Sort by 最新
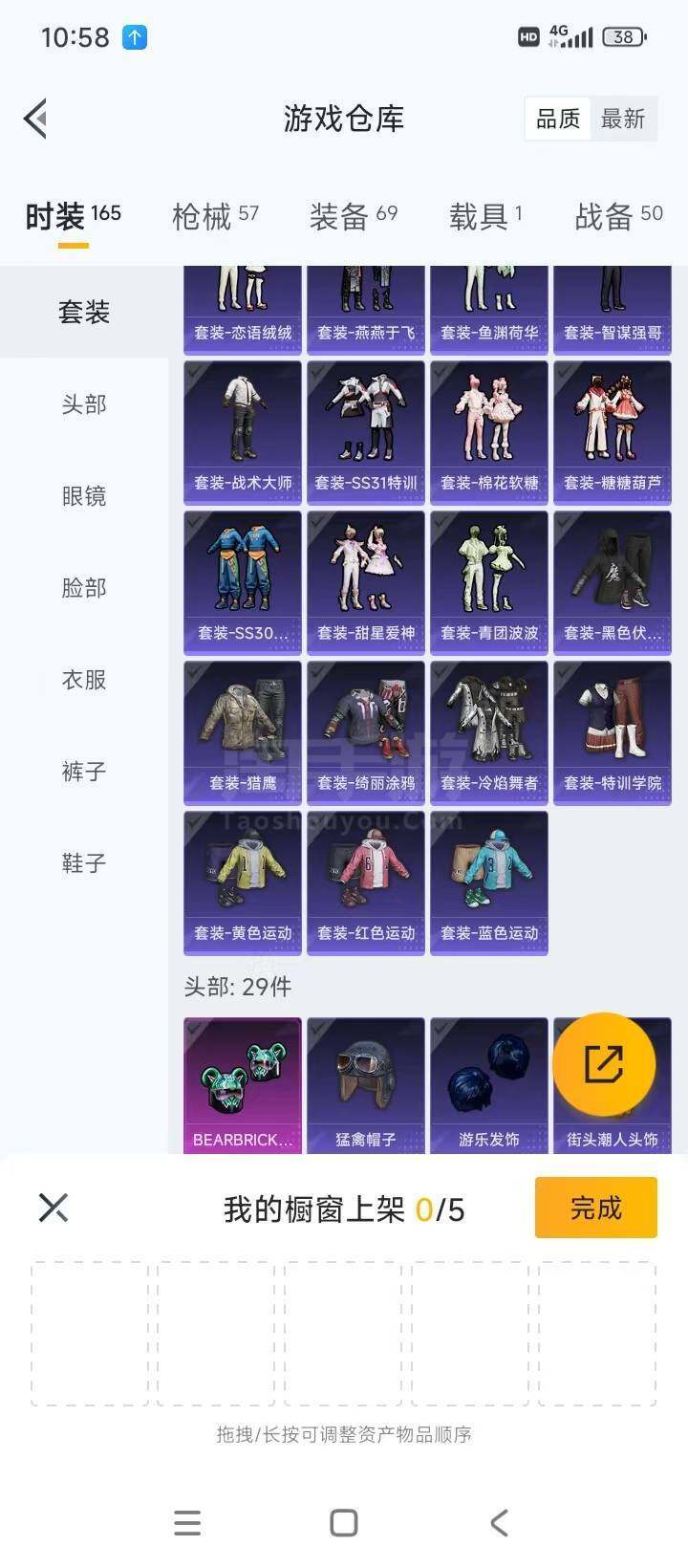The height and width of the screenshot is (1568, 688). (623, 120)
